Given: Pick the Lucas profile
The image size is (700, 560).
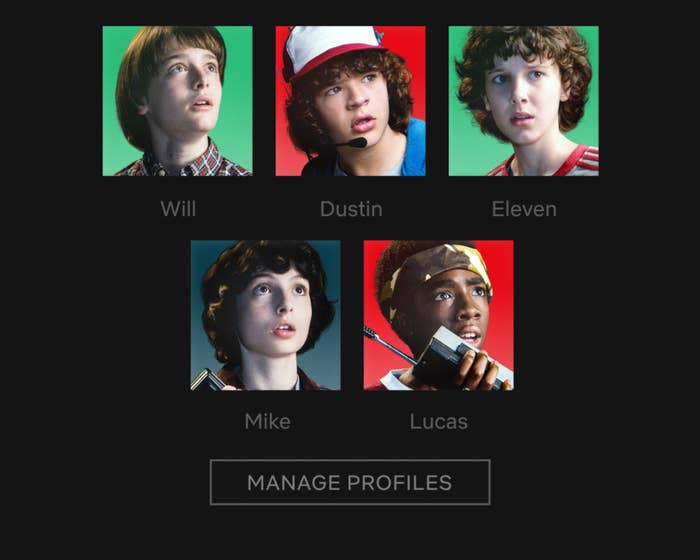Looking at the screenshot, I should pos(438,315).
